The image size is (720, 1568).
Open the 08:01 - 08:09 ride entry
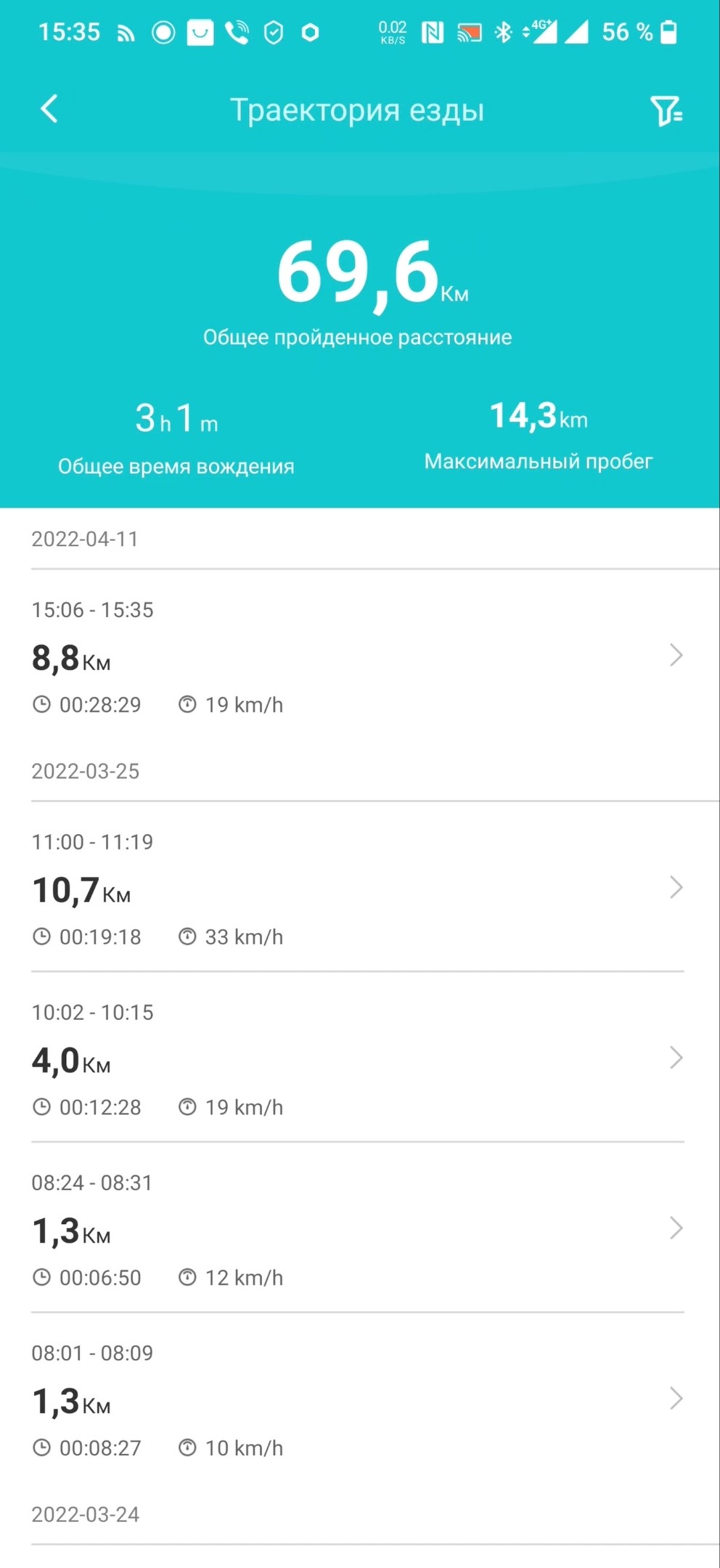[357, 1400]
